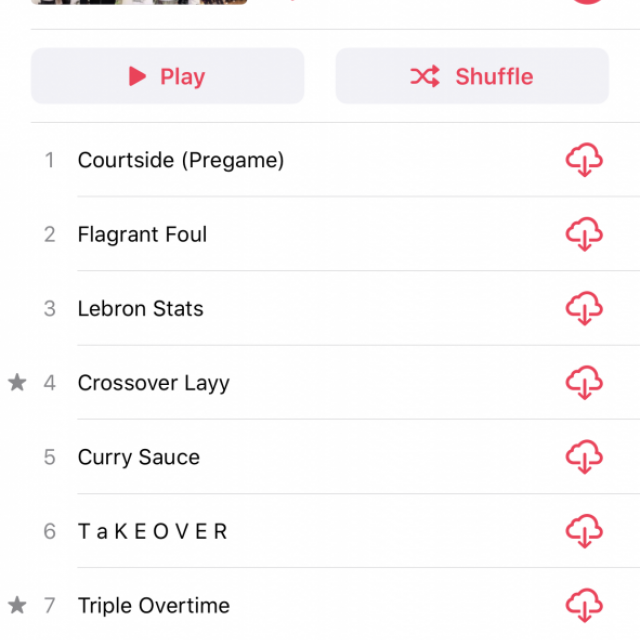Download Flagrant Foul from cloud
The height and width of the screenshot is (640, 640).
click(x=584, y=235)
